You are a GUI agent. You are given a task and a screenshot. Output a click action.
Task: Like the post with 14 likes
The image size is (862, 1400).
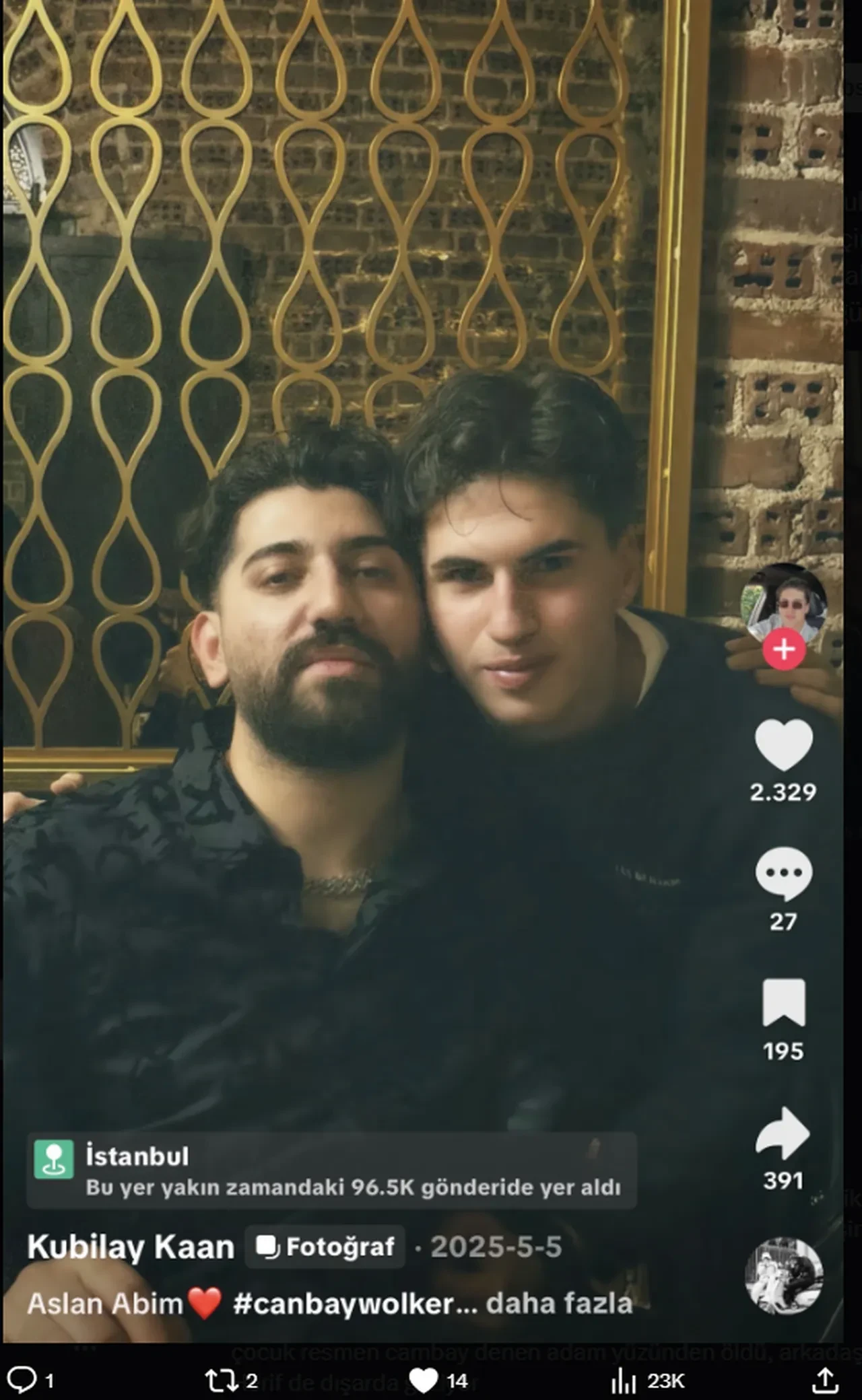424,1380
